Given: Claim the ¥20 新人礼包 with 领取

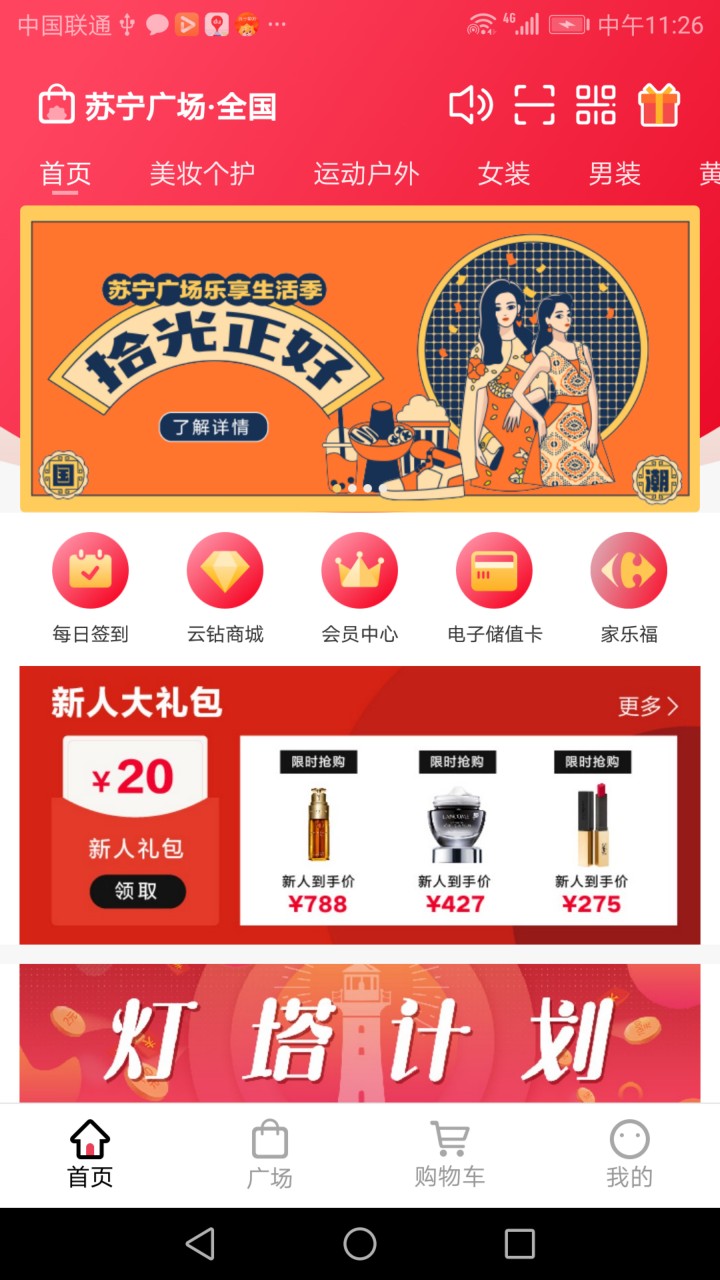Looking at the screenshot, I should pos(137,891).
